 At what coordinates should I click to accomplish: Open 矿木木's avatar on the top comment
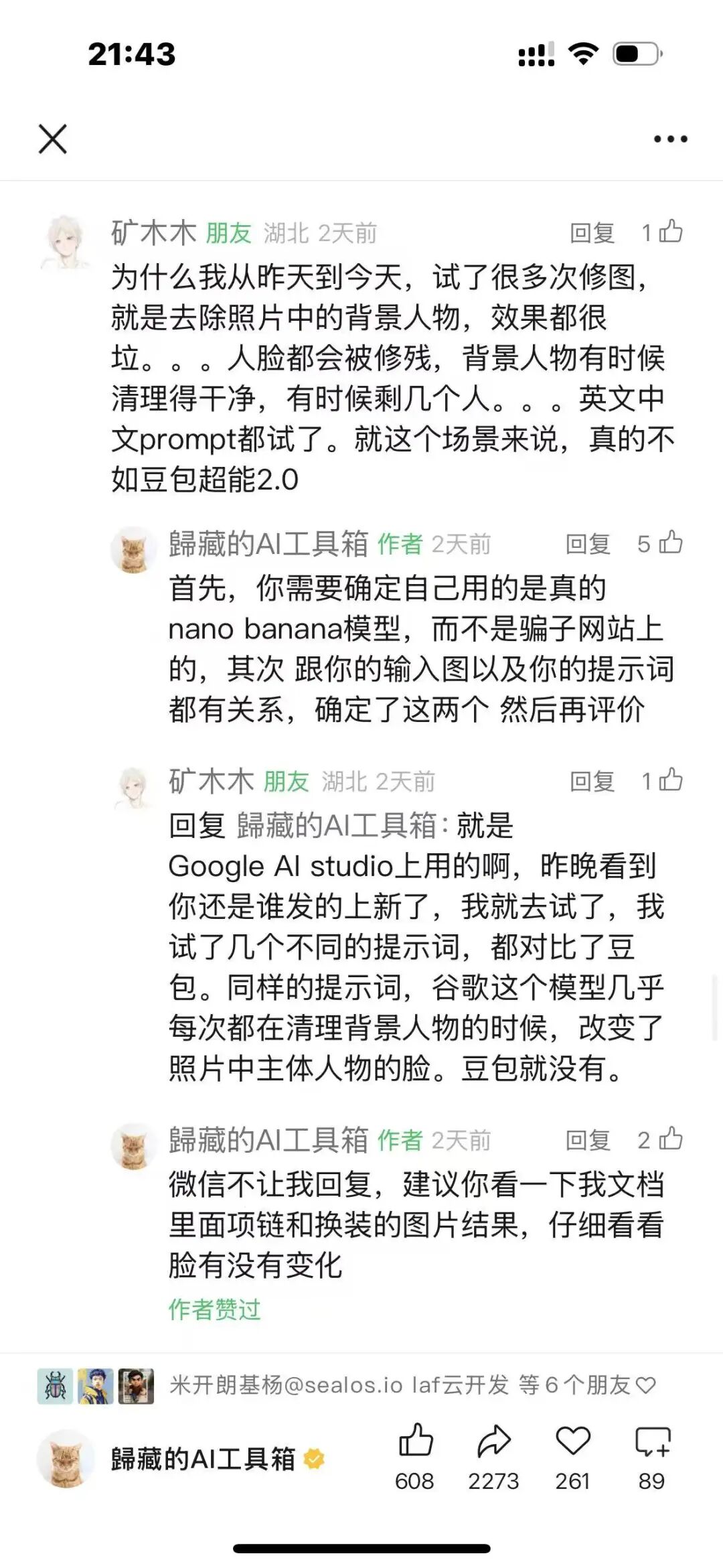(66, 242)
